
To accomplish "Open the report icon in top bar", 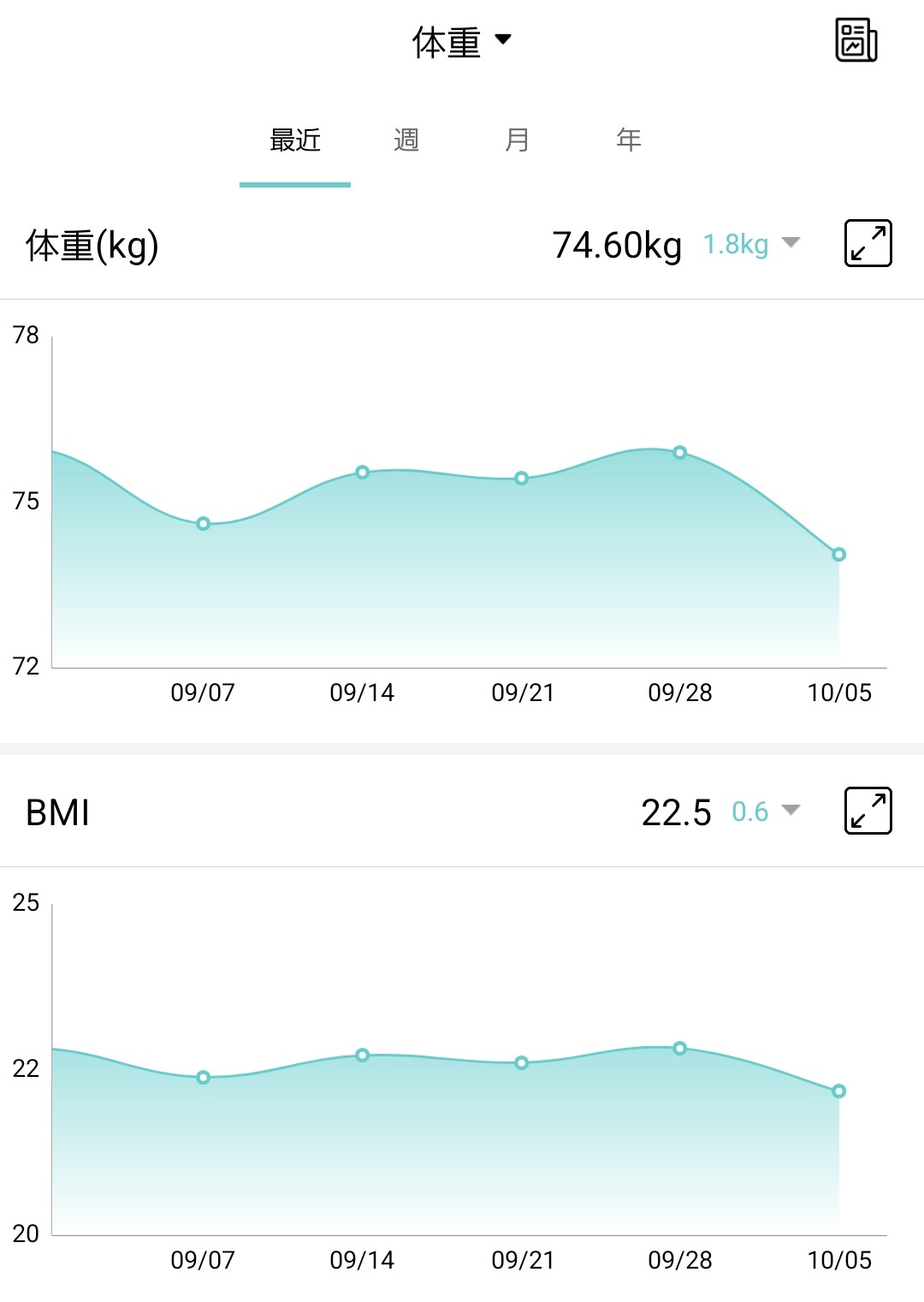I will 856,40.
